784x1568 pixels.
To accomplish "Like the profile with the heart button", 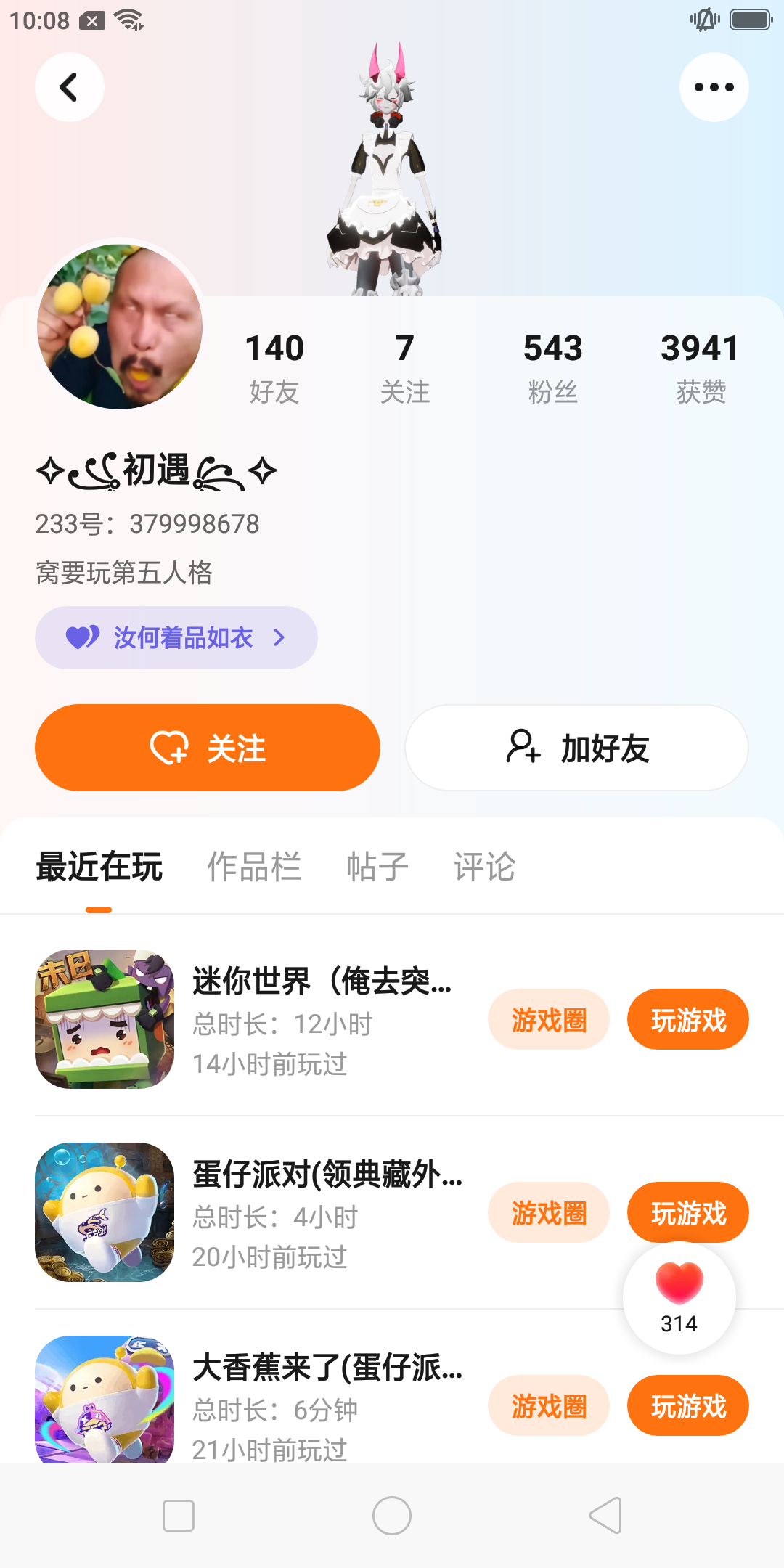I will coord(679,1297).
